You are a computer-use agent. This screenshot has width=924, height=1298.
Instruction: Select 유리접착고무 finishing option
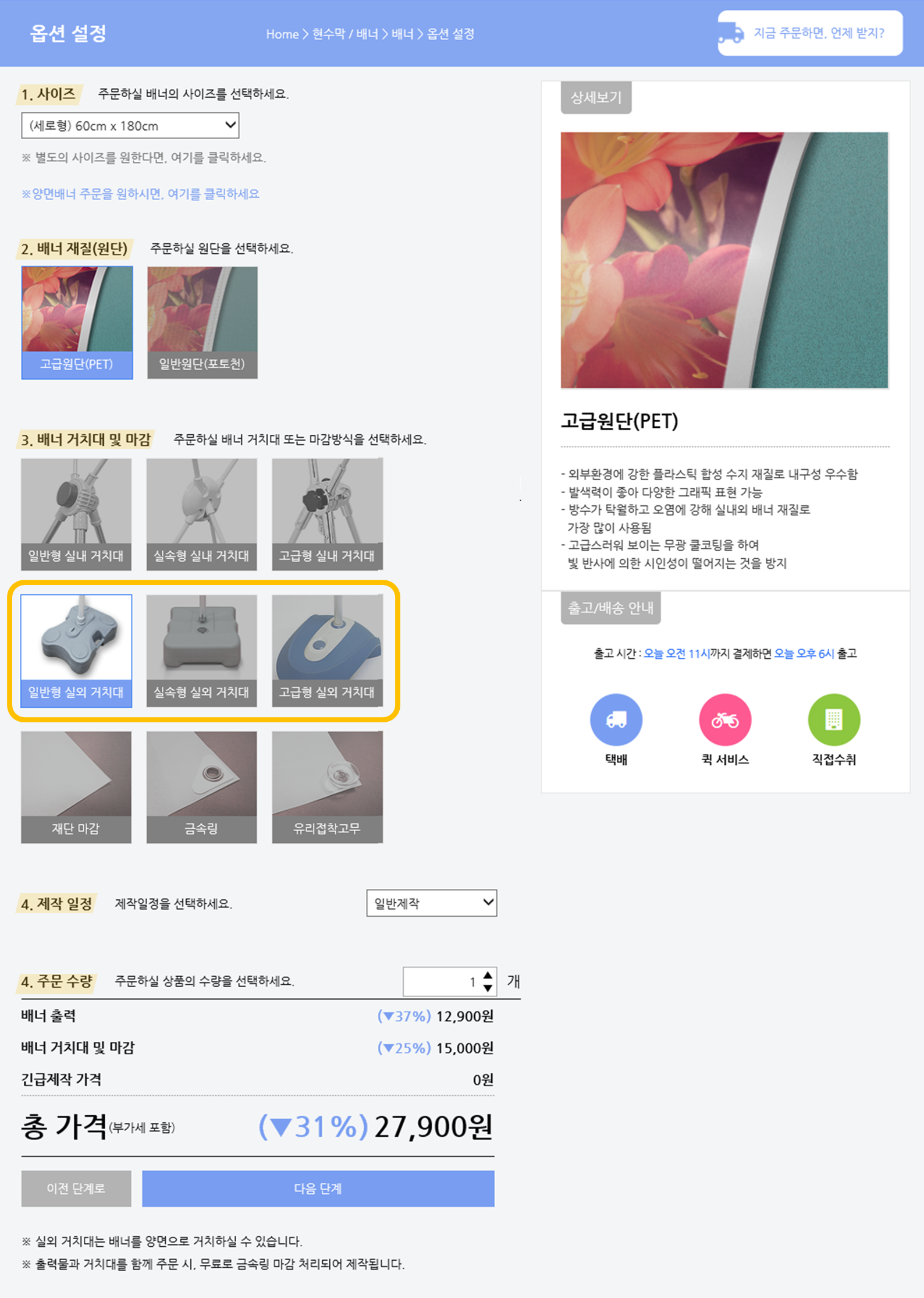coord(327,786)
